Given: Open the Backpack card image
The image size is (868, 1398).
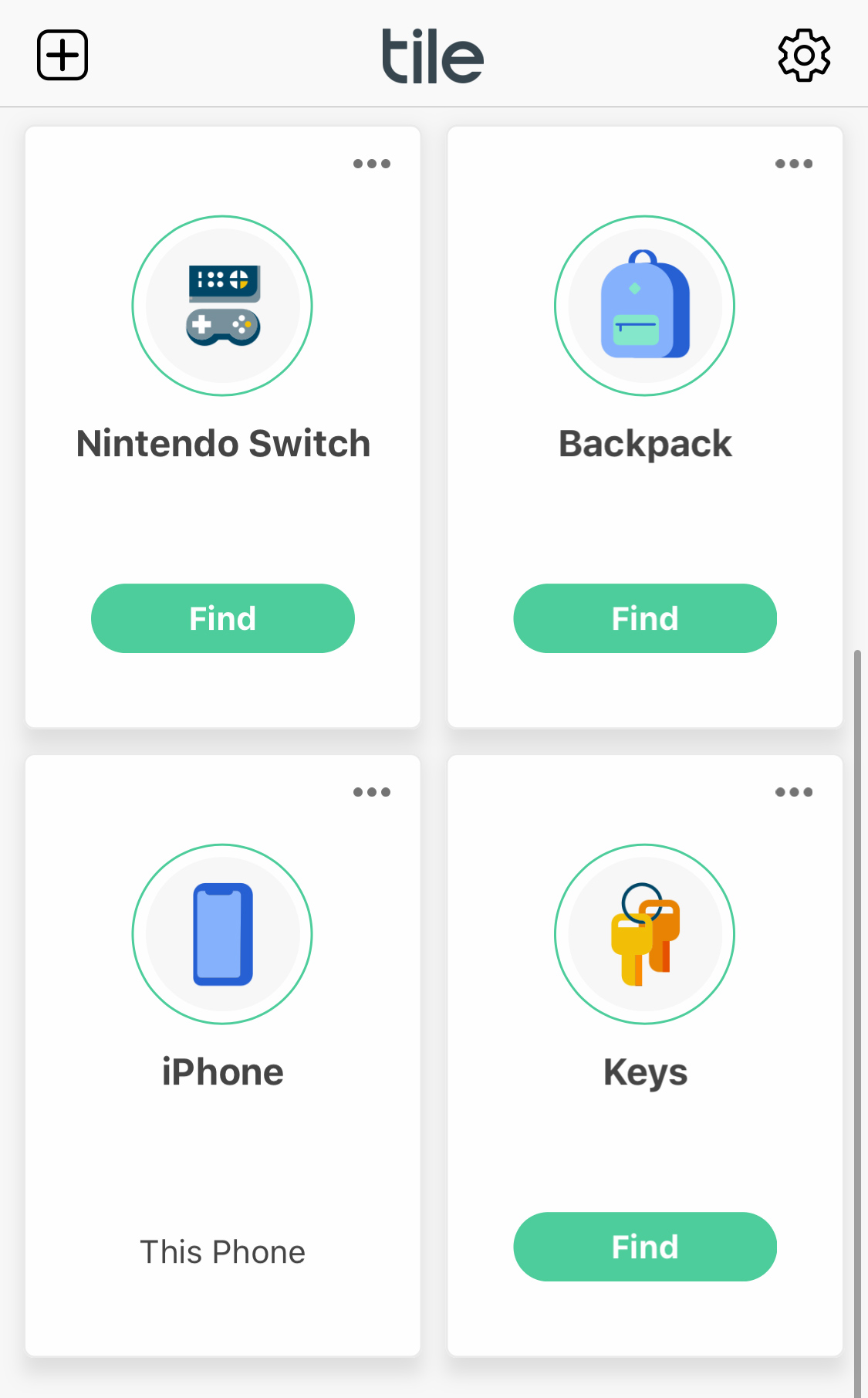Looking at the screenshot, I should point(645,306).
